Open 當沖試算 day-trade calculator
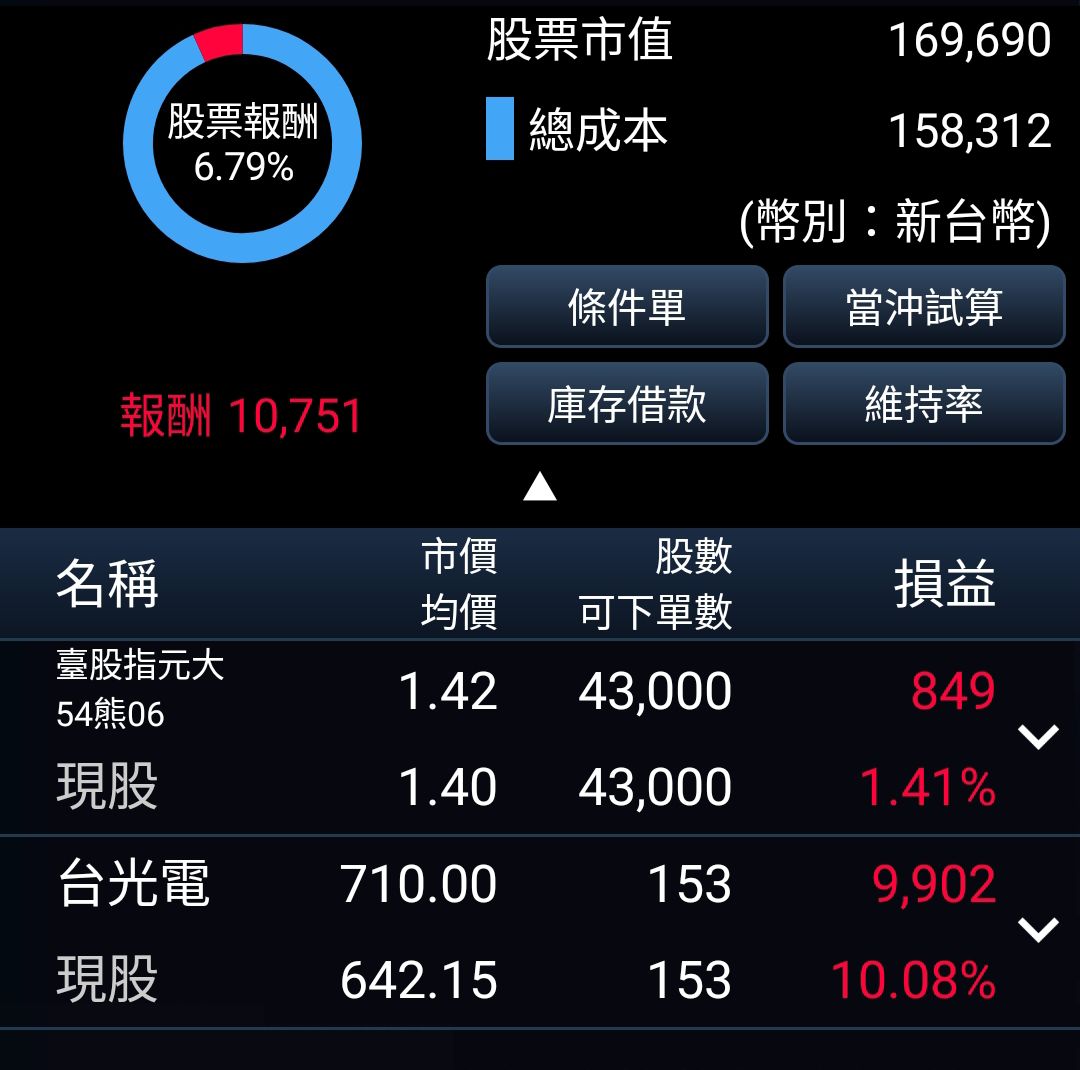1080x1070 pixels. [x=924, y=307]
